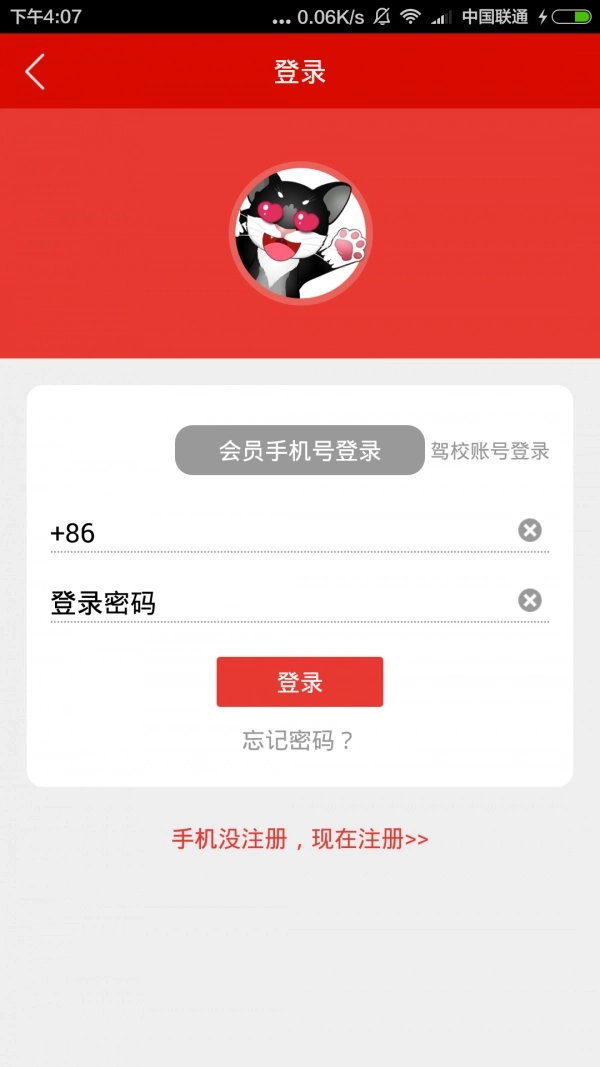Image resolution: width=600 pixels, height=1067 pixels.
Task: Open the 忘记密码？ link
Action: point(299,741)
